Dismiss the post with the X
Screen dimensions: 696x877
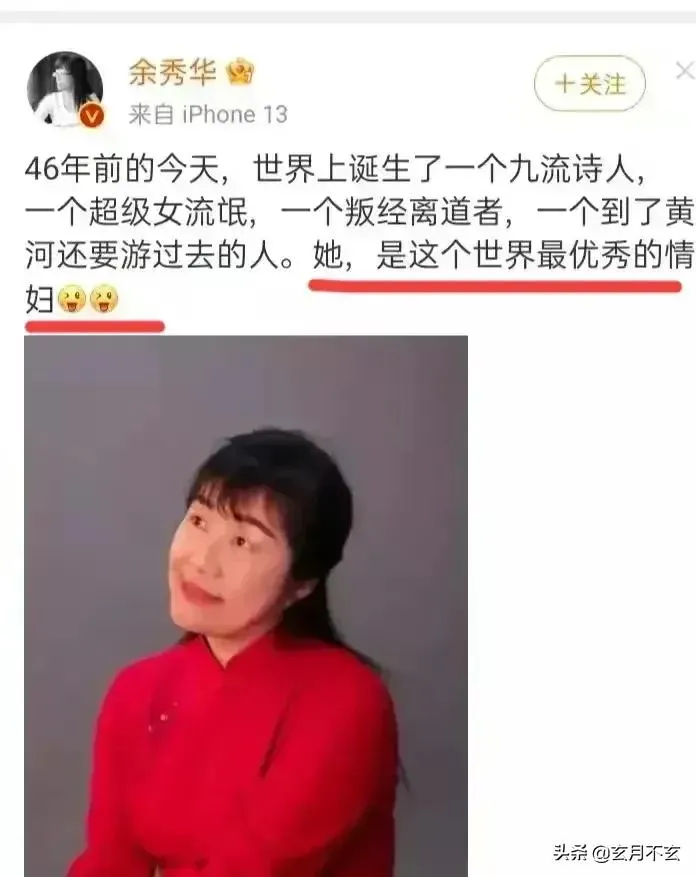pos(685,71)
